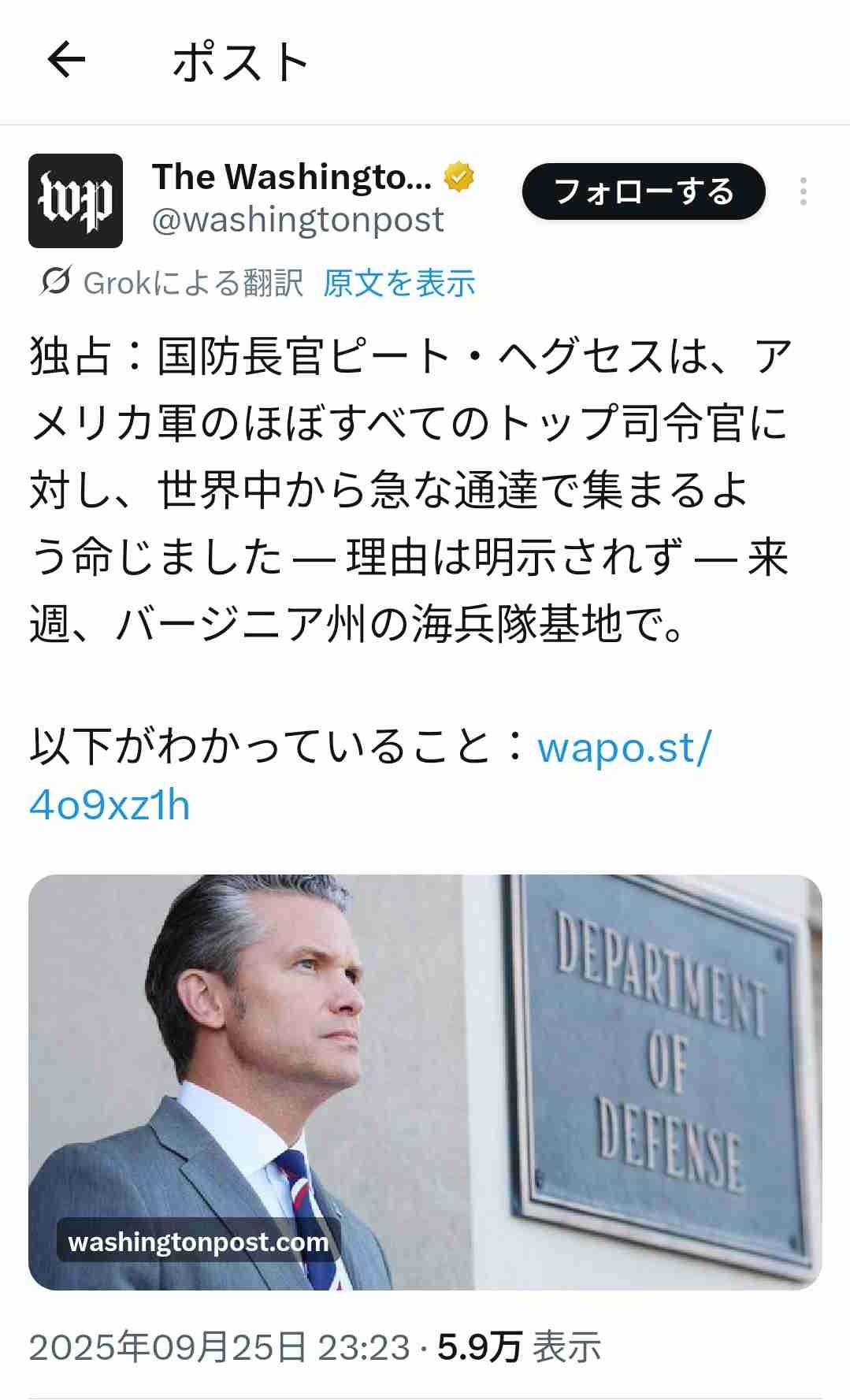
Task: Open the washingtonpost.com article card
Action: [x=425, y=1081]
